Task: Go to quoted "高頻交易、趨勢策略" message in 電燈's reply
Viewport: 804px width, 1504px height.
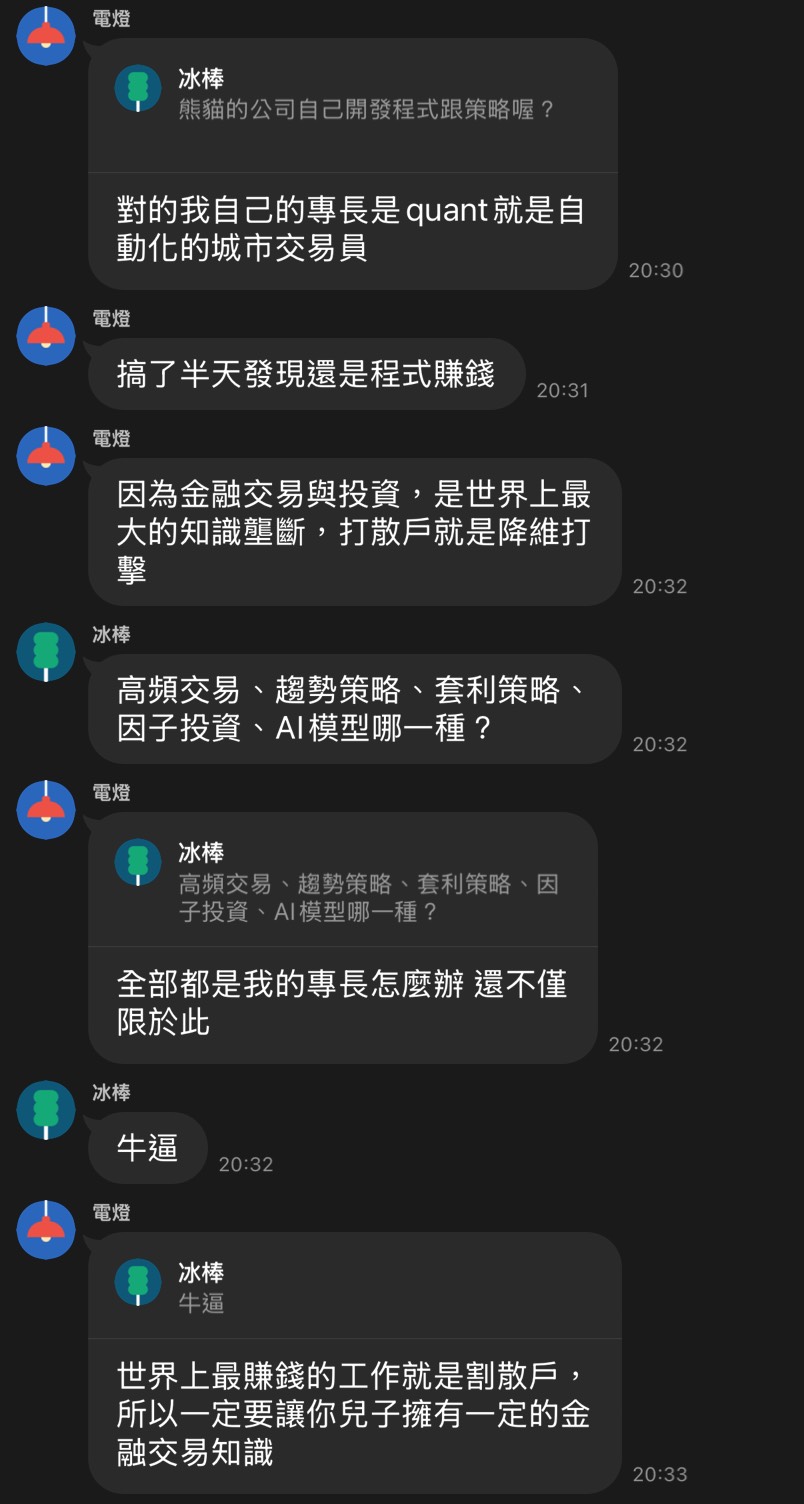Action: 342,882
